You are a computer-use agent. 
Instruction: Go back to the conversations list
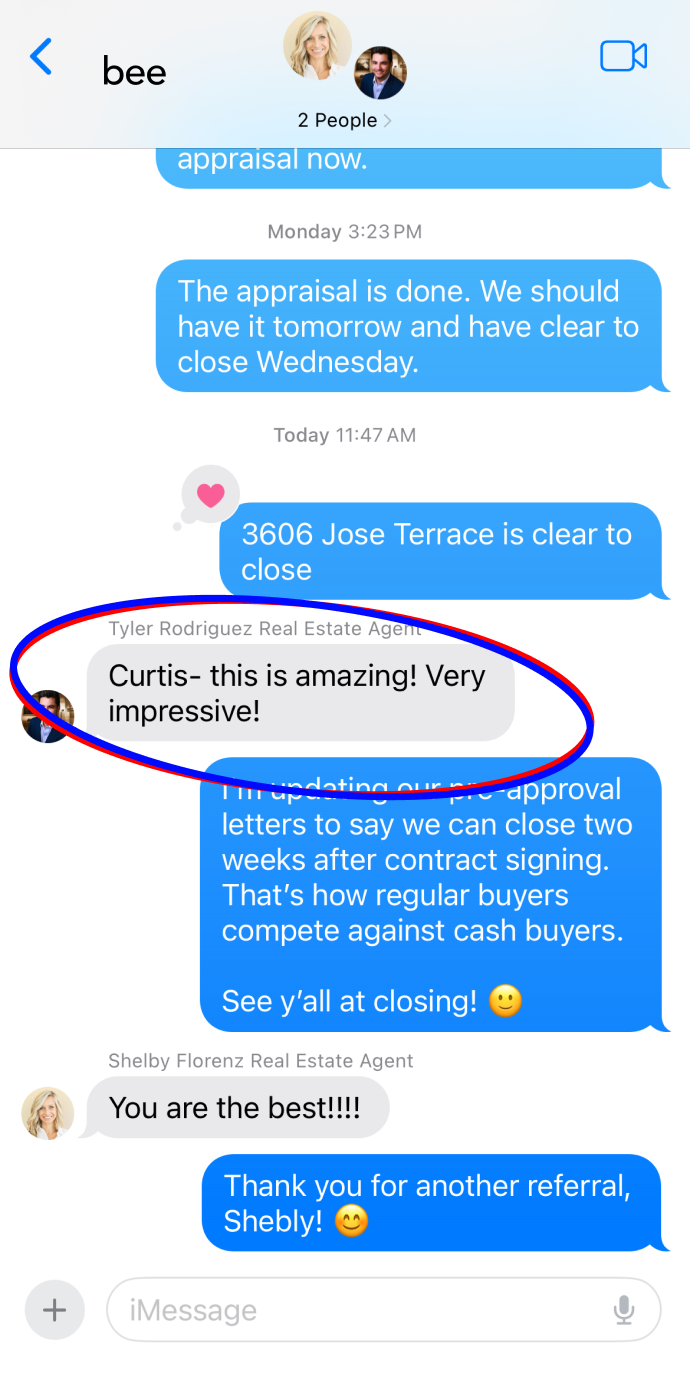tap(41, 58)
